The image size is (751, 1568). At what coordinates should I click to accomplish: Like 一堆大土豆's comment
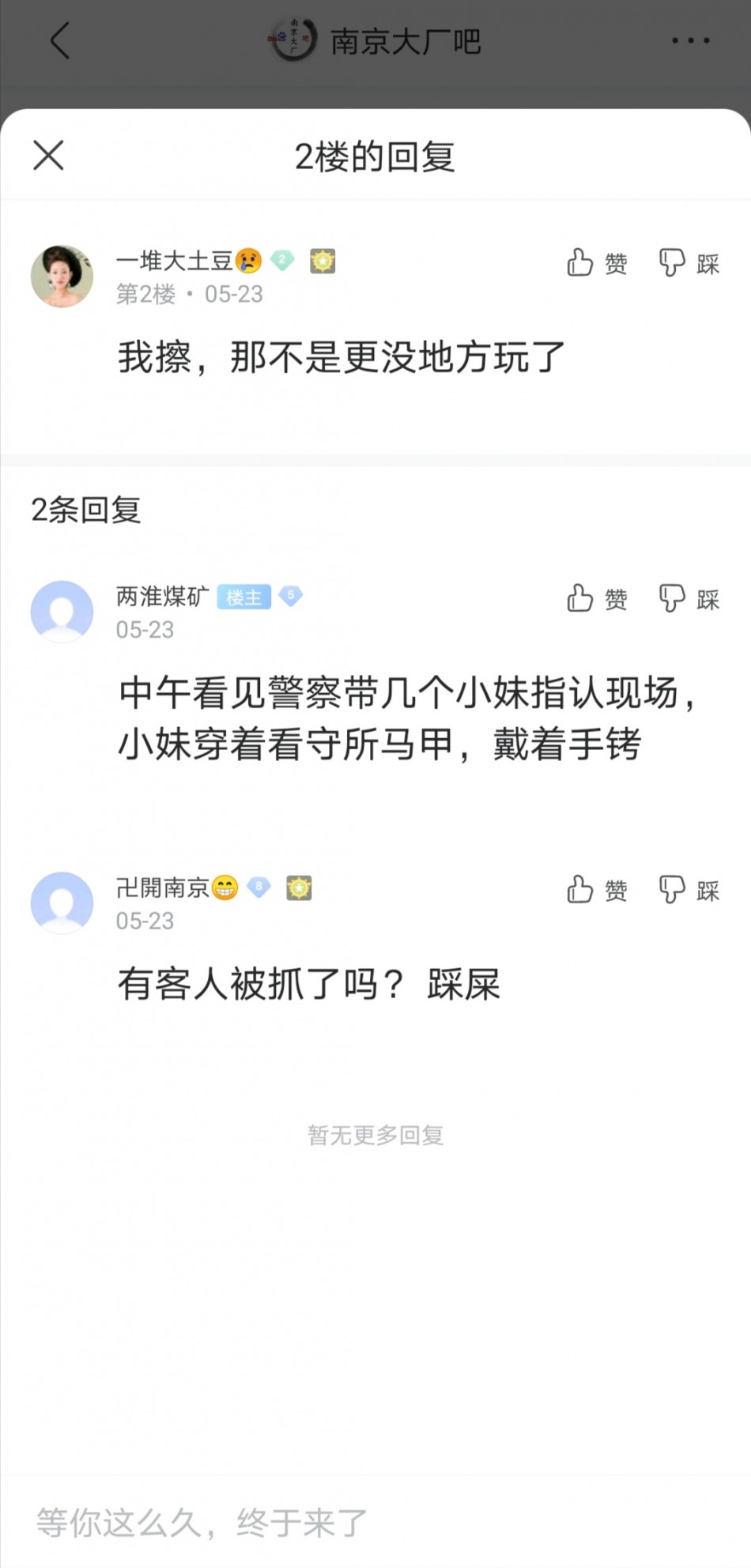(x=597, y=263)
